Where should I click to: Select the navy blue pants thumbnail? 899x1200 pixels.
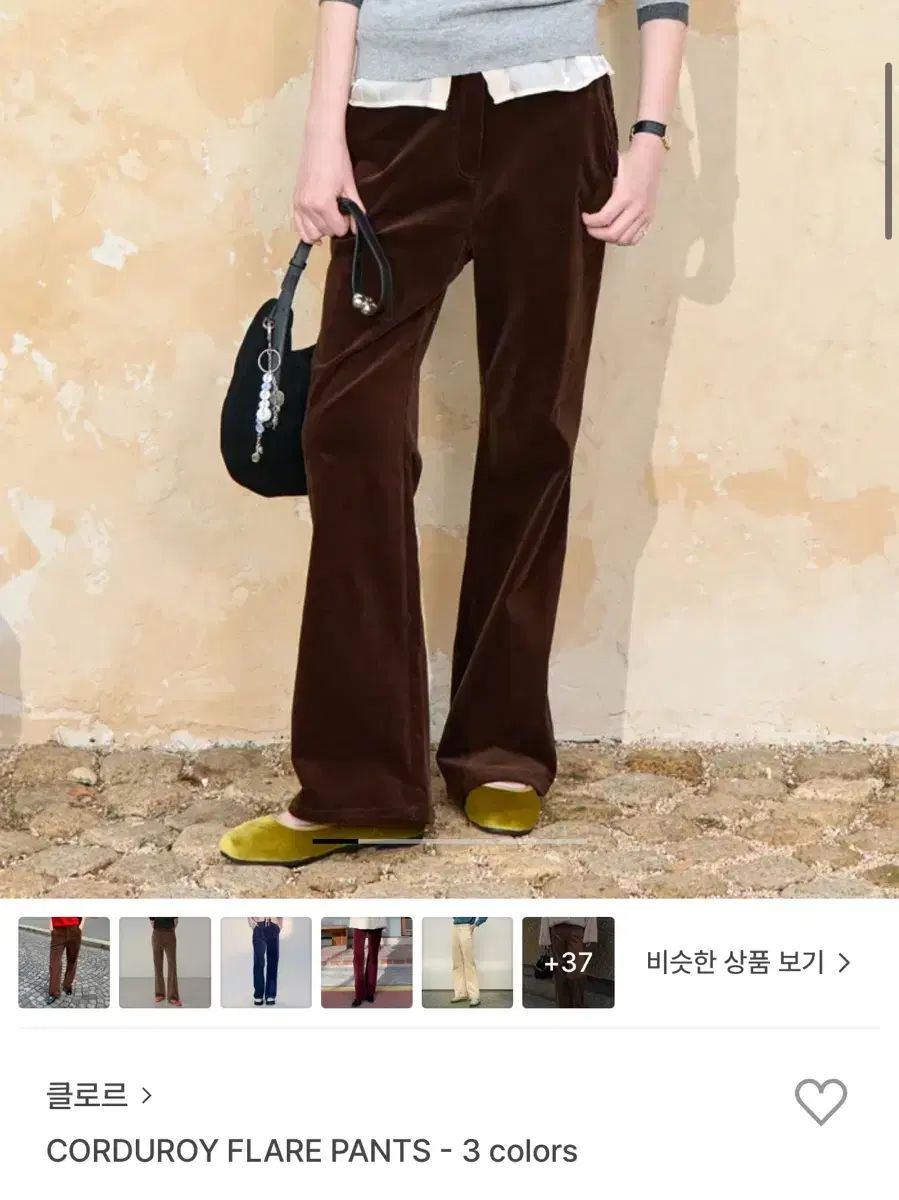pyautogui.click(x=266, y=962)
